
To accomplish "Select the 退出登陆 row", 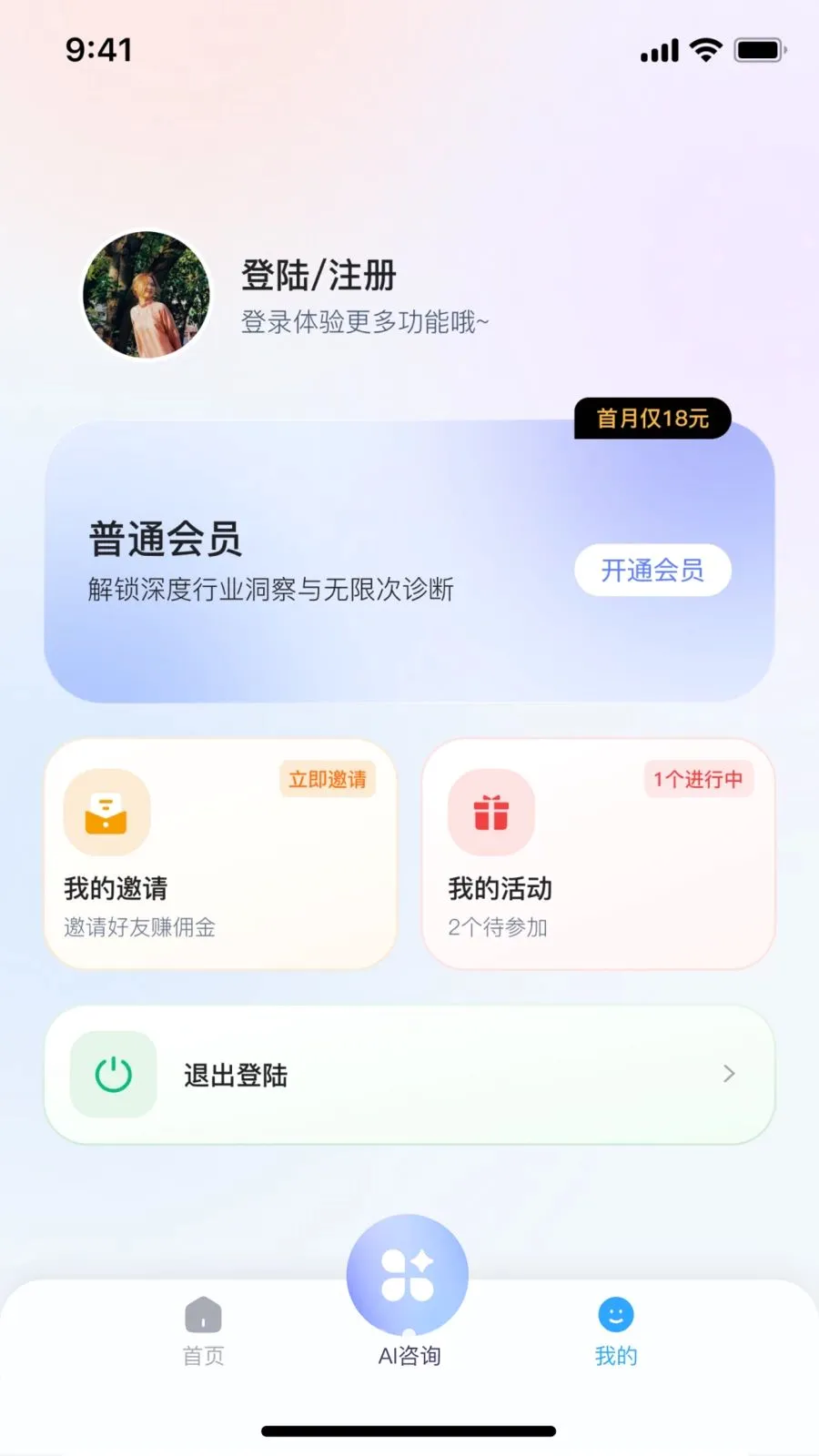I will (409, 1075).
